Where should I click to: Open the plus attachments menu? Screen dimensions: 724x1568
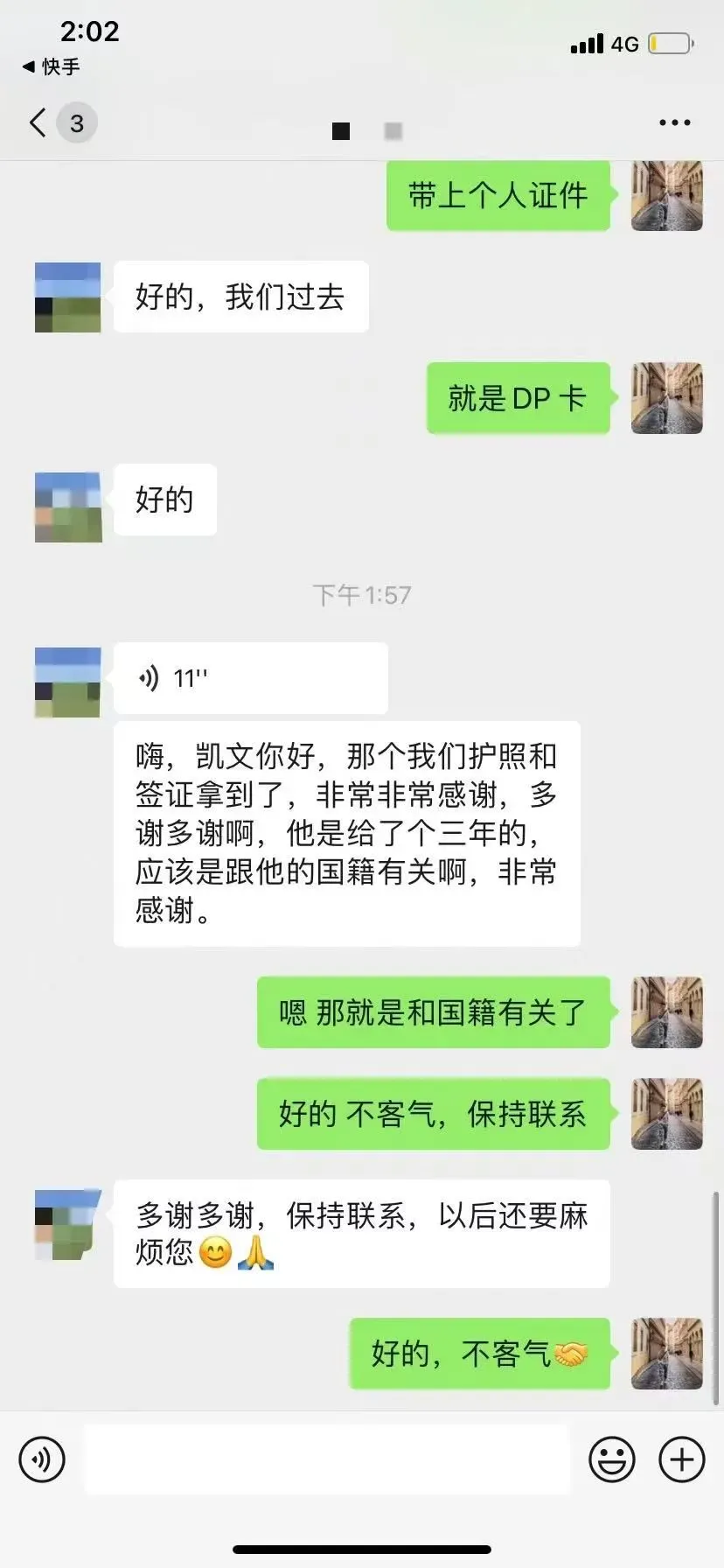point(682,1459)
